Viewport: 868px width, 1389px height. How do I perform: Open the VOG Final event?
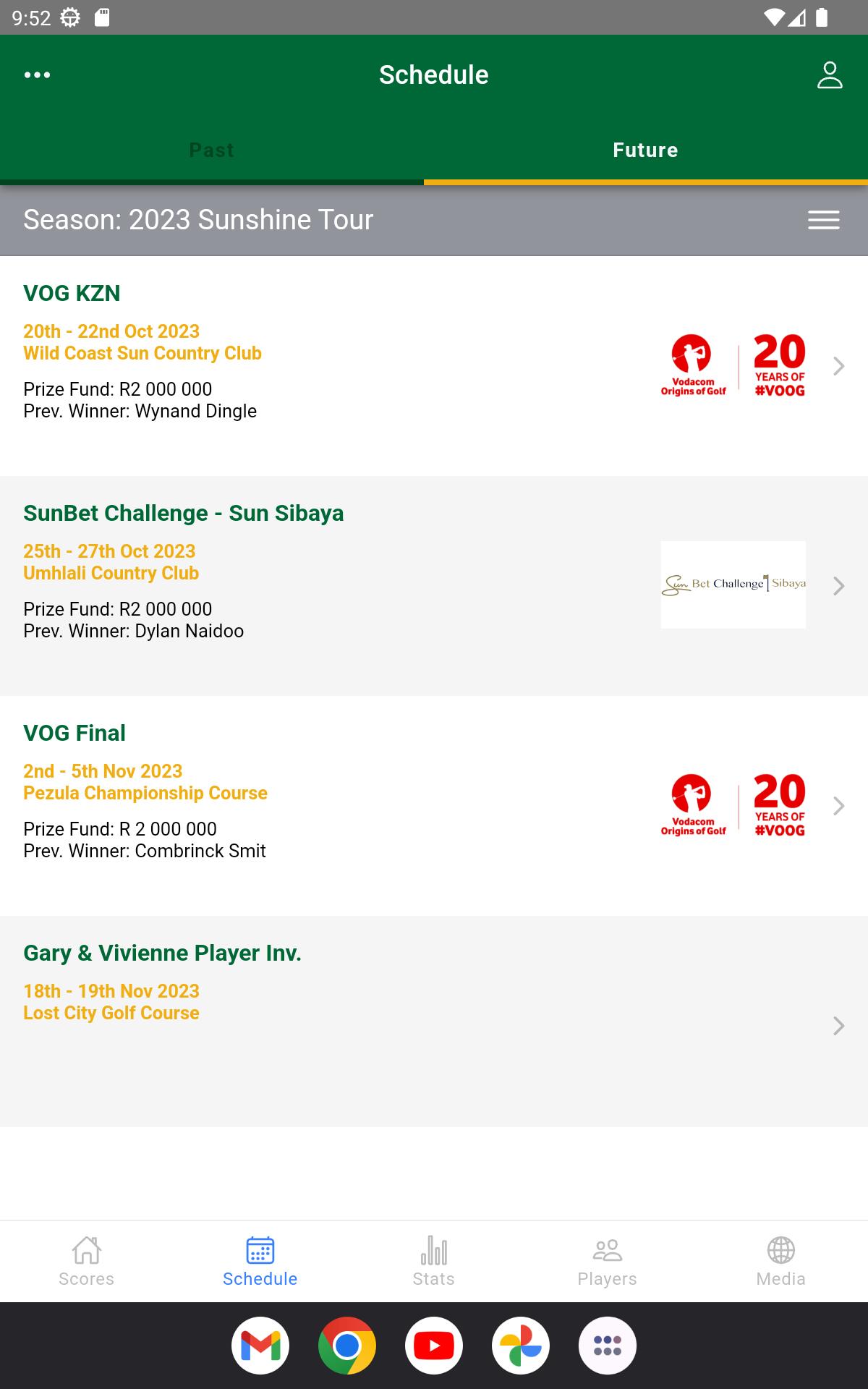434,806
